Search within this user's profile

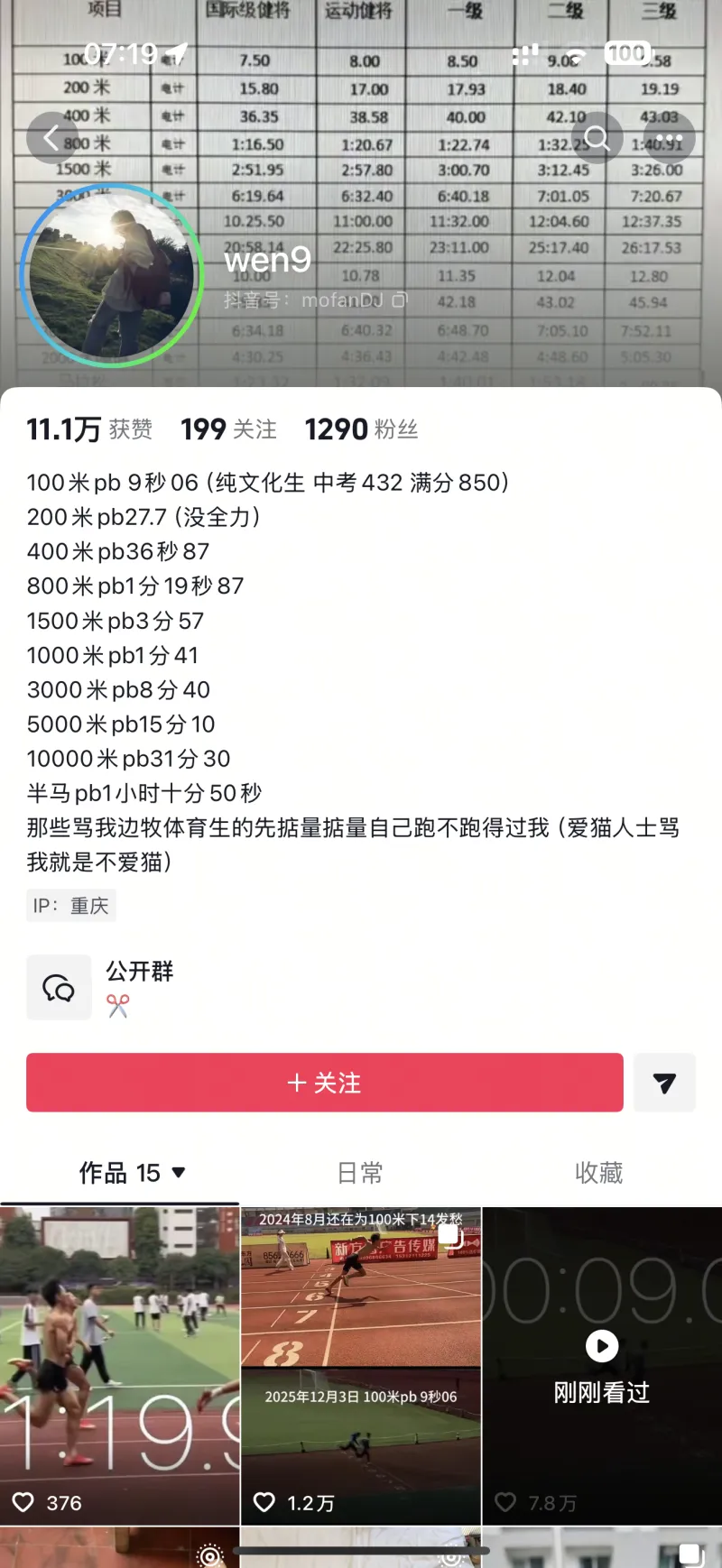597,138
